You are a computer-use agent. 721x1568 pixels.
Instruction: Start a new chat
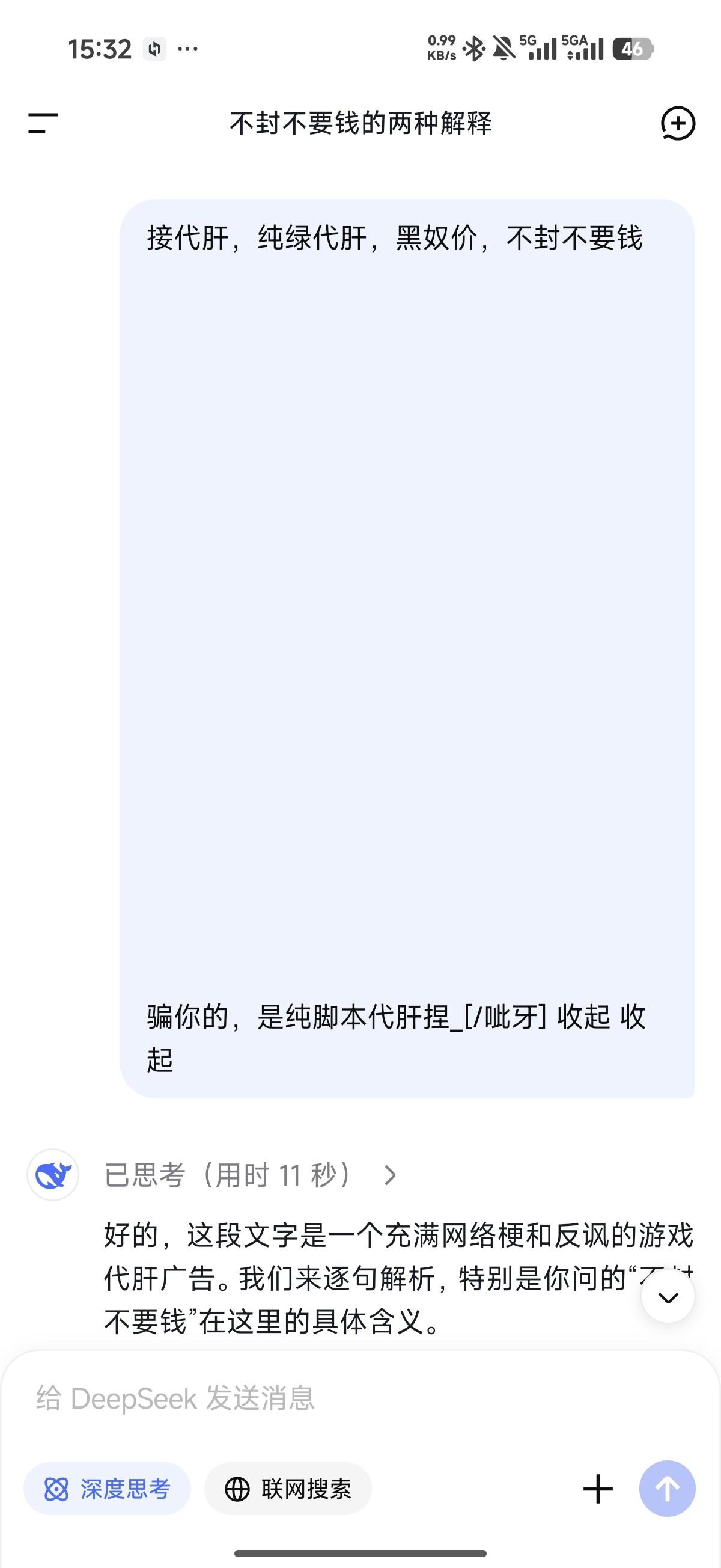pos(678,124)
